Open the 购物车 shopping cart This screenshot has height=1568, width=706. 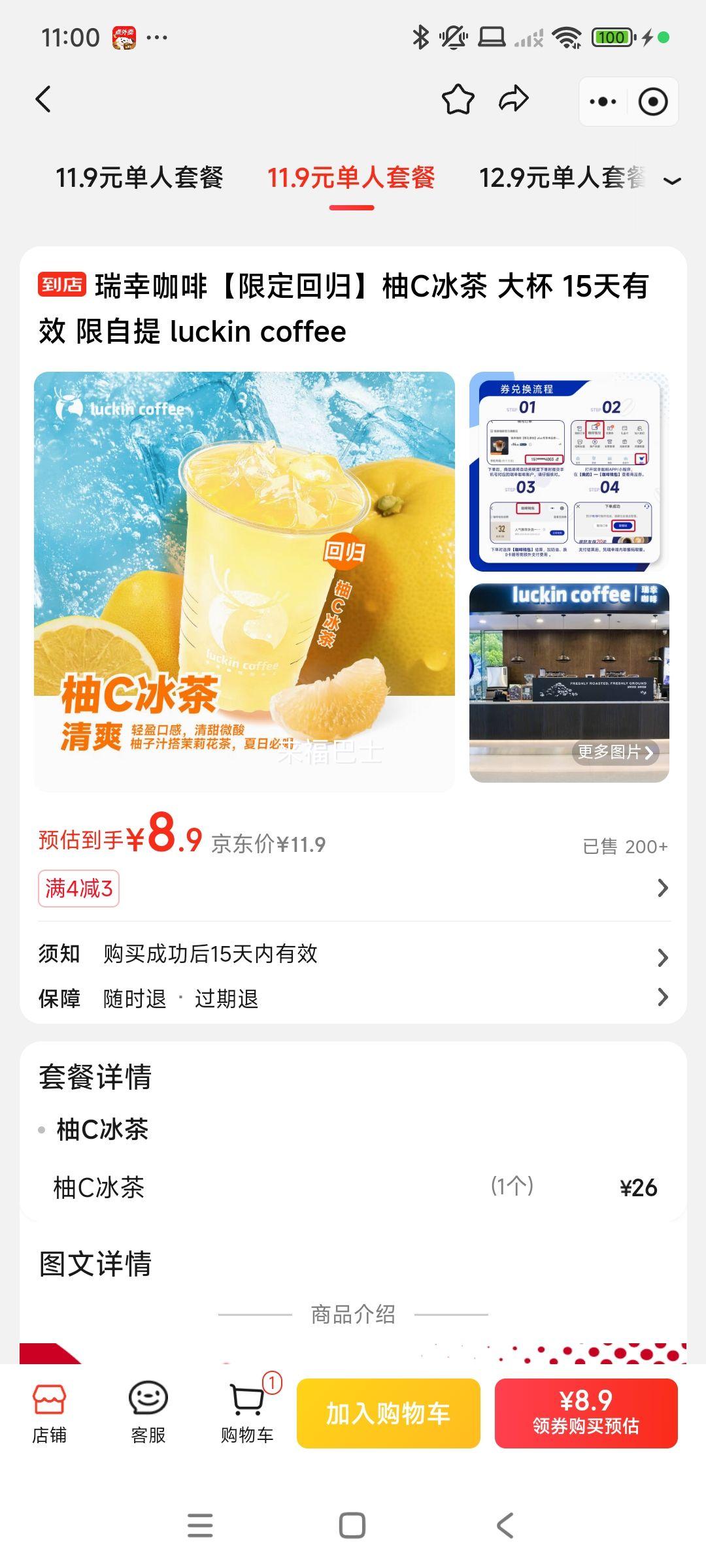coord(248,1414)
